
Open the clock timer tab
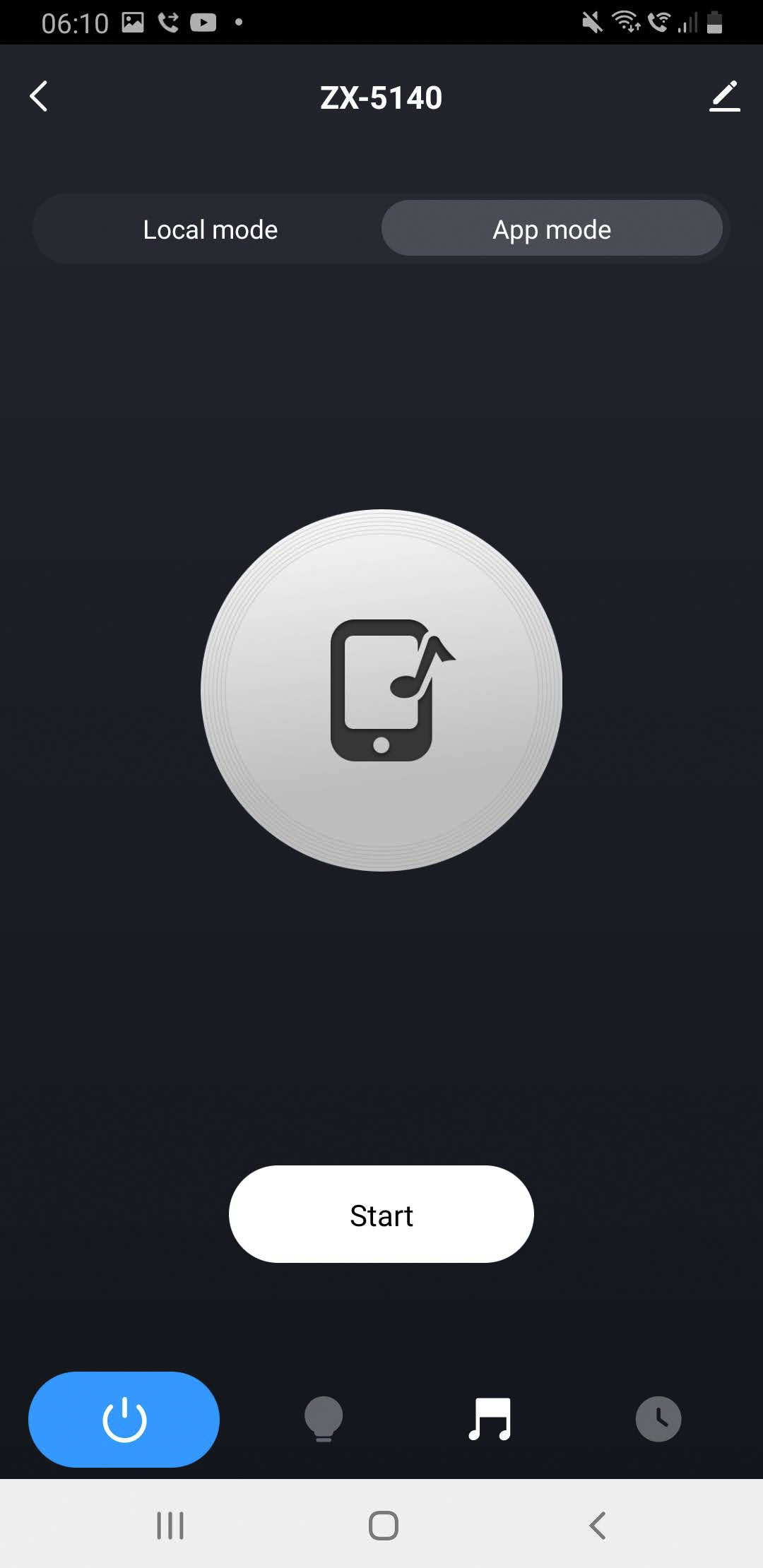[x=658, y=1419]
